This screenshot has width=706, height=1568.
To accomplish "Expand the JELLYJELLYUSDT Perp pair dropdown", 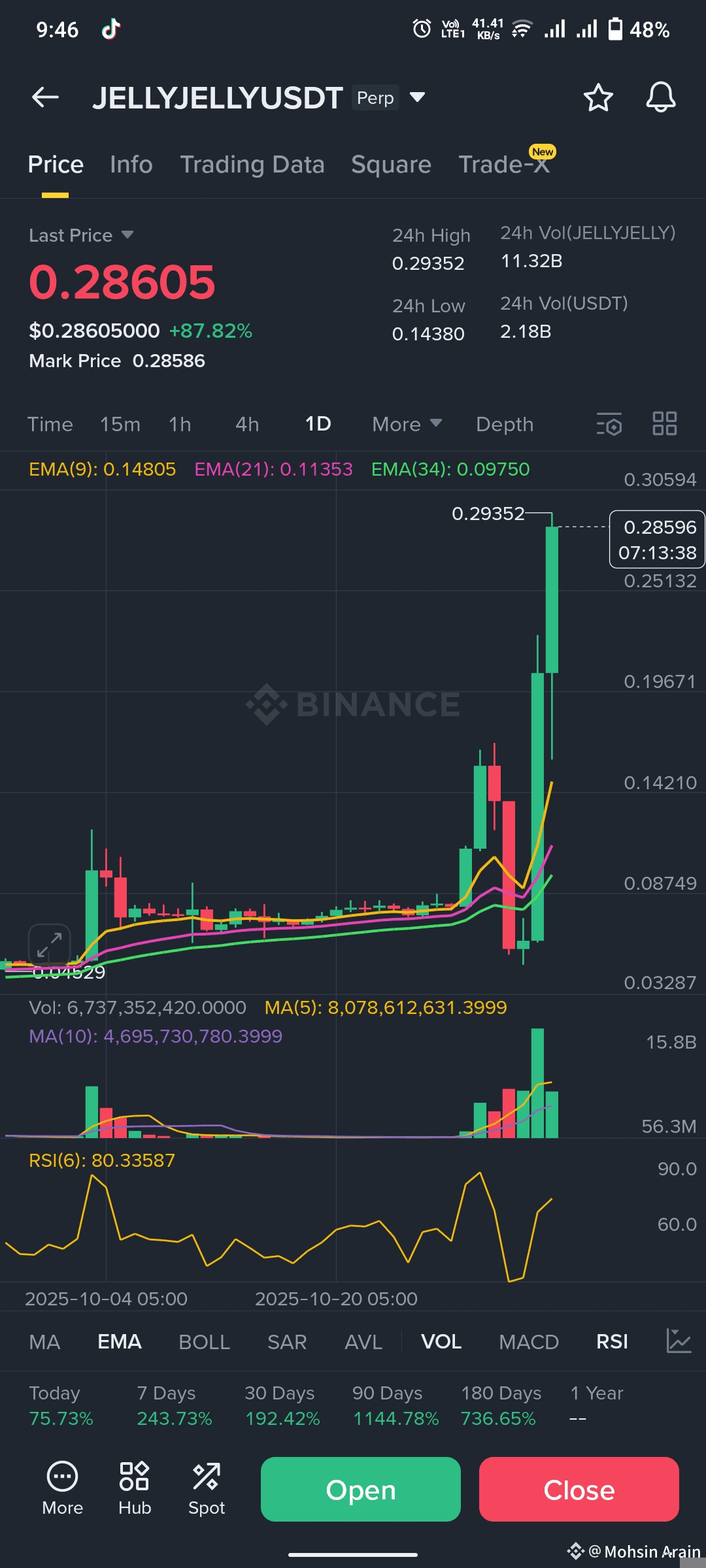I will (417, 97).
